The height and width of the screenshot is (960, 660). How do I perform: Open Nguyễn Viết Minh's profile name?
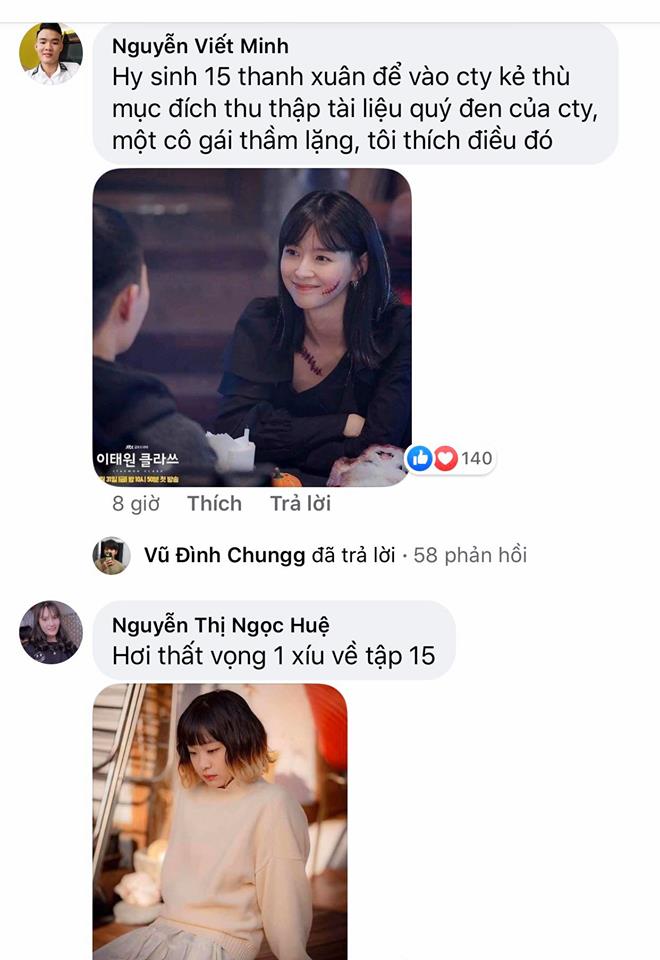click(199, 45)
